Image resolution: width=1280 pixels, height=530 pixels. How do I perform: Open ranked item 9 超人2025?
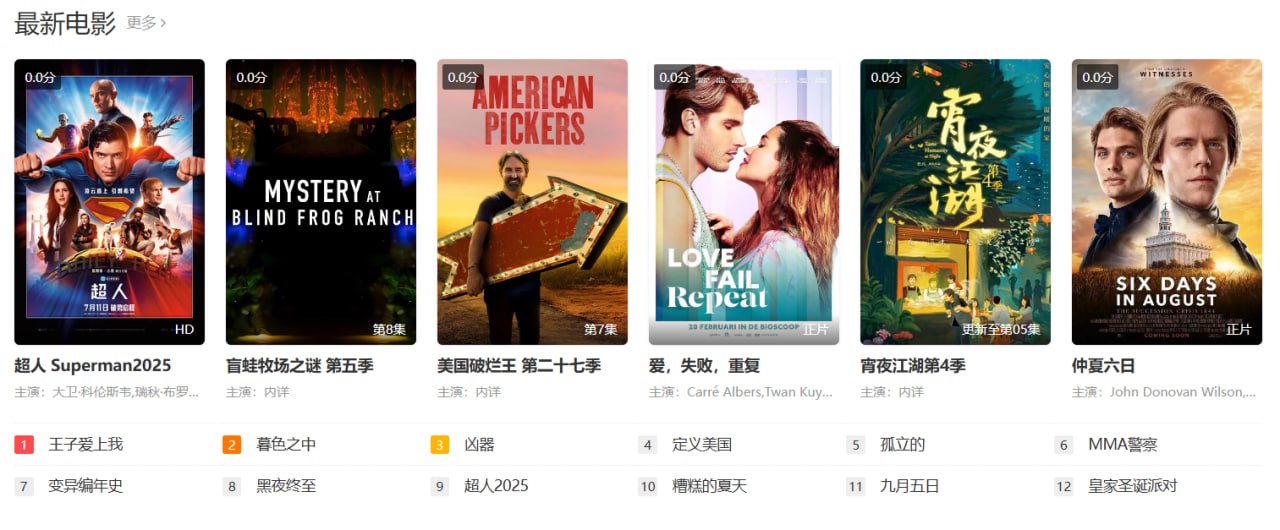496,486
